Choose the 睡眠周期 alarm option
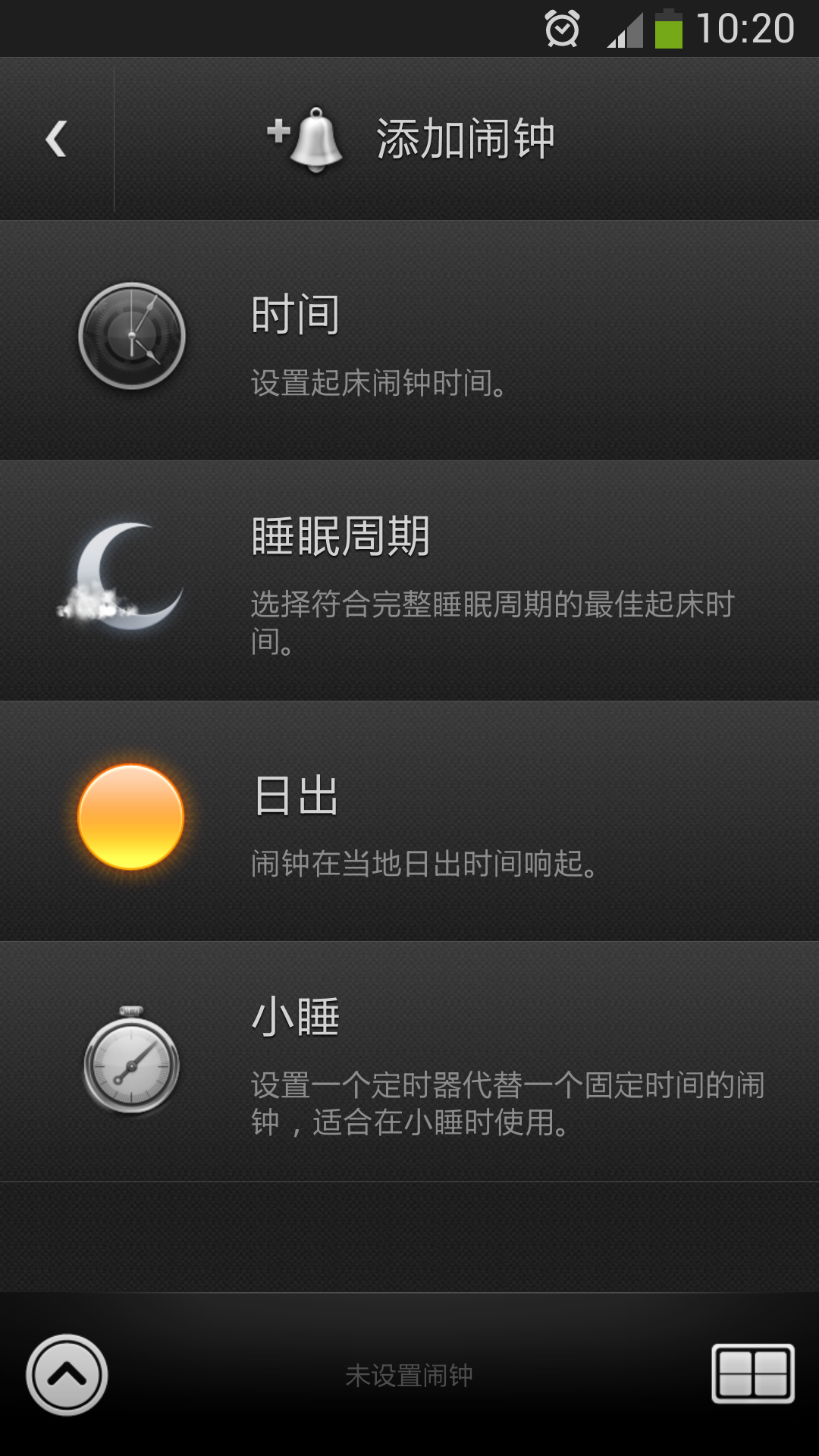819x1456 pixels. [409, 580]
